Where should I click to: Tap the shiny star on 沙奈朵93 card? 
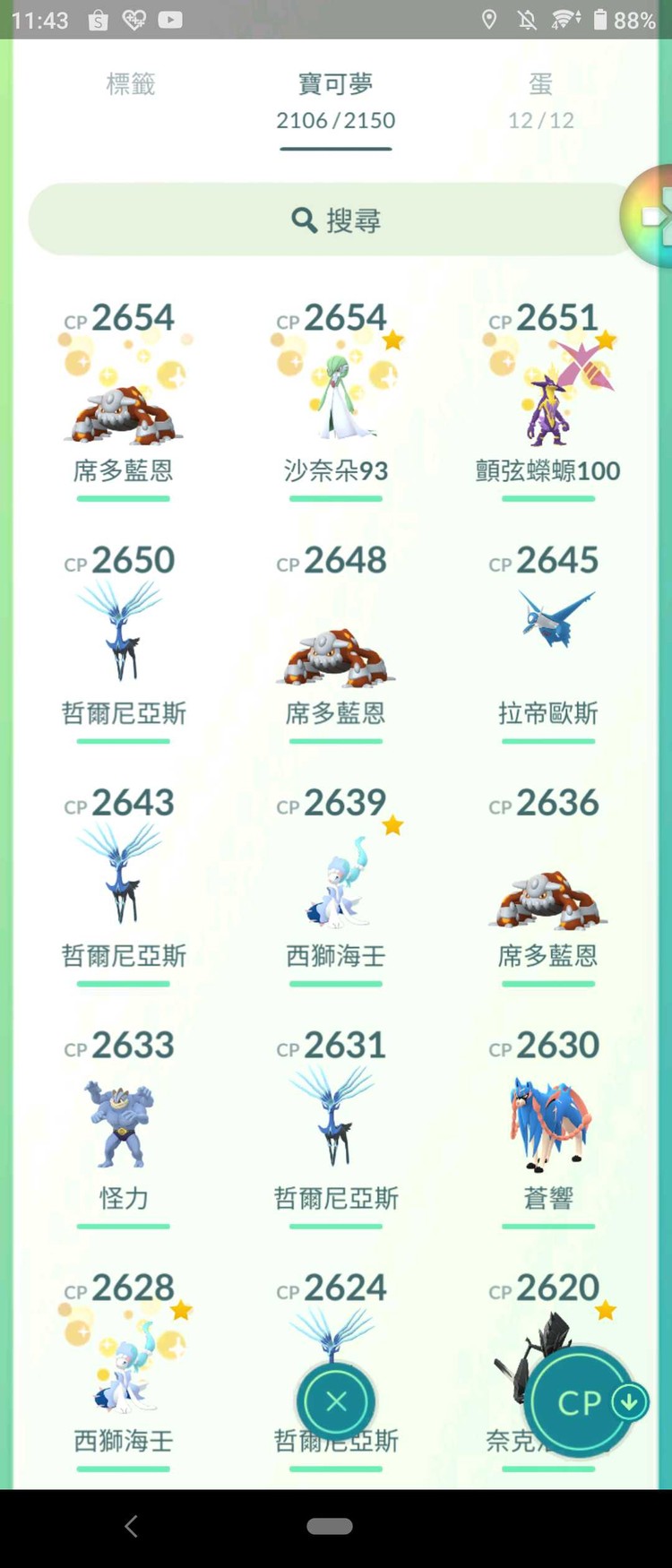point(392,339)
